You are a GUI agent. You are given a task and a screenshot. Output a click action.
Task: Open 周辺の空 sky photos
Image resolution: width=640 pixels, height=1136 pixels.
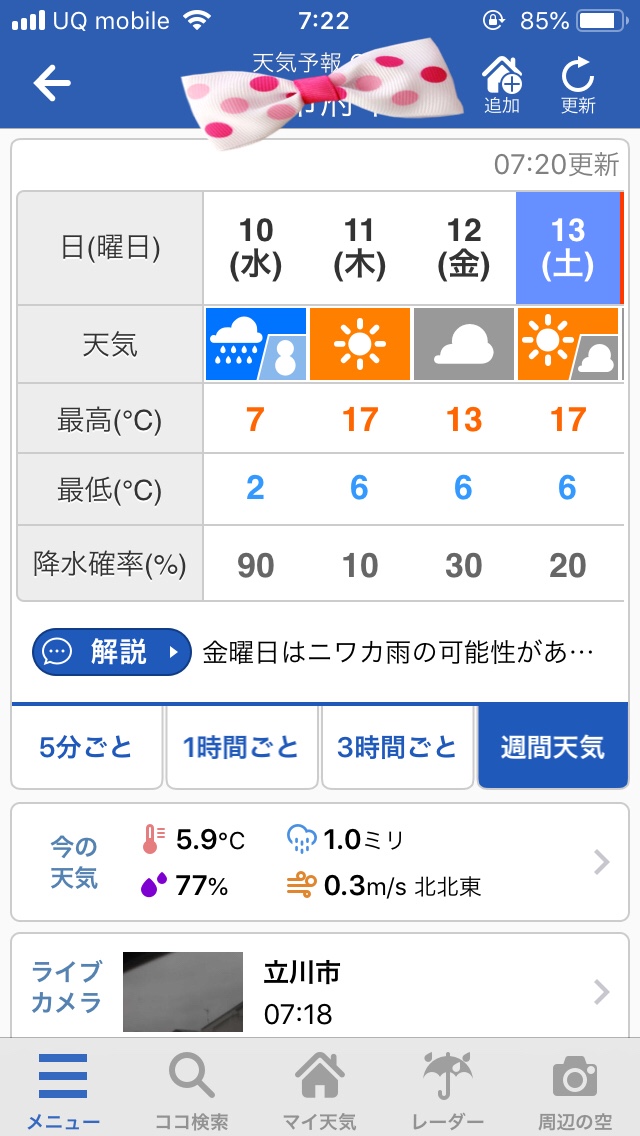[x=575, y=1089]
